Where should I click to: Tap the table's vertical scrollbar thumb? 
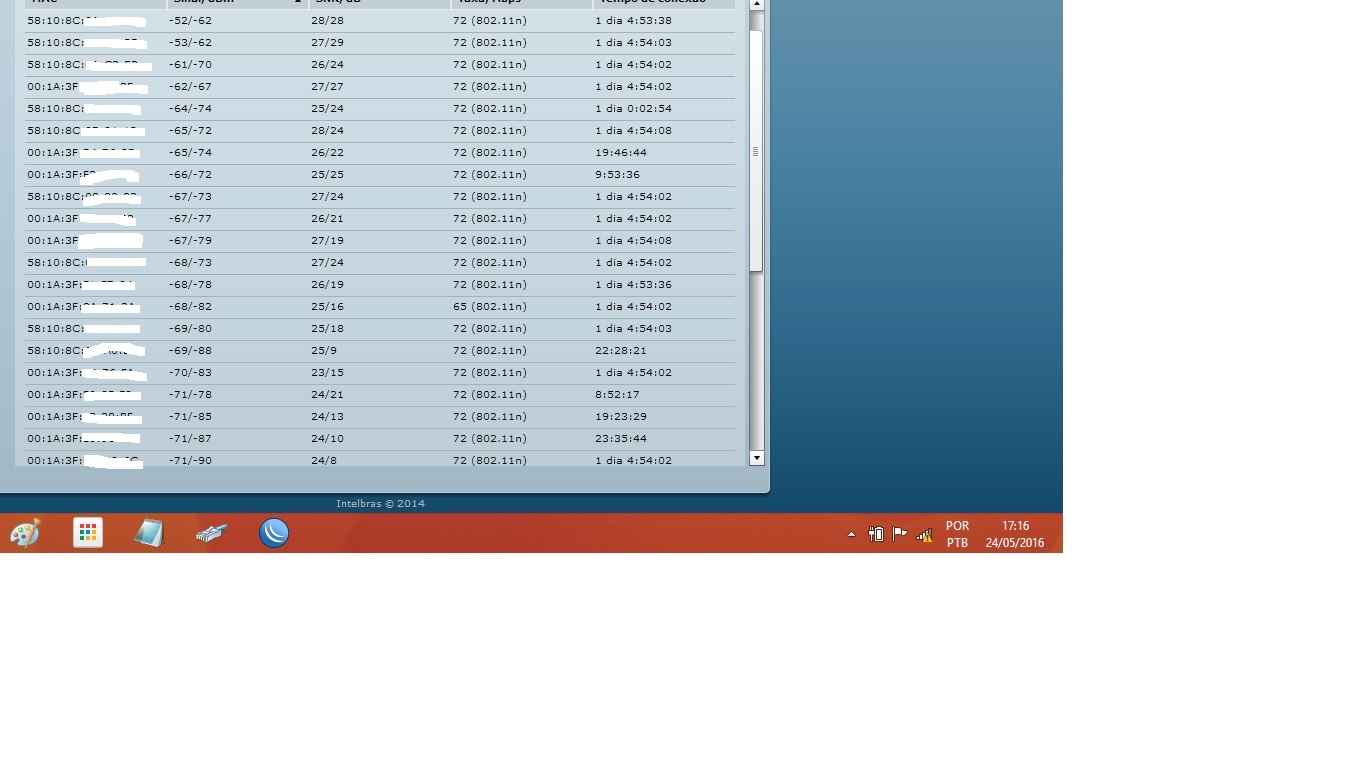pyautogui.click(x=756, y=150)
